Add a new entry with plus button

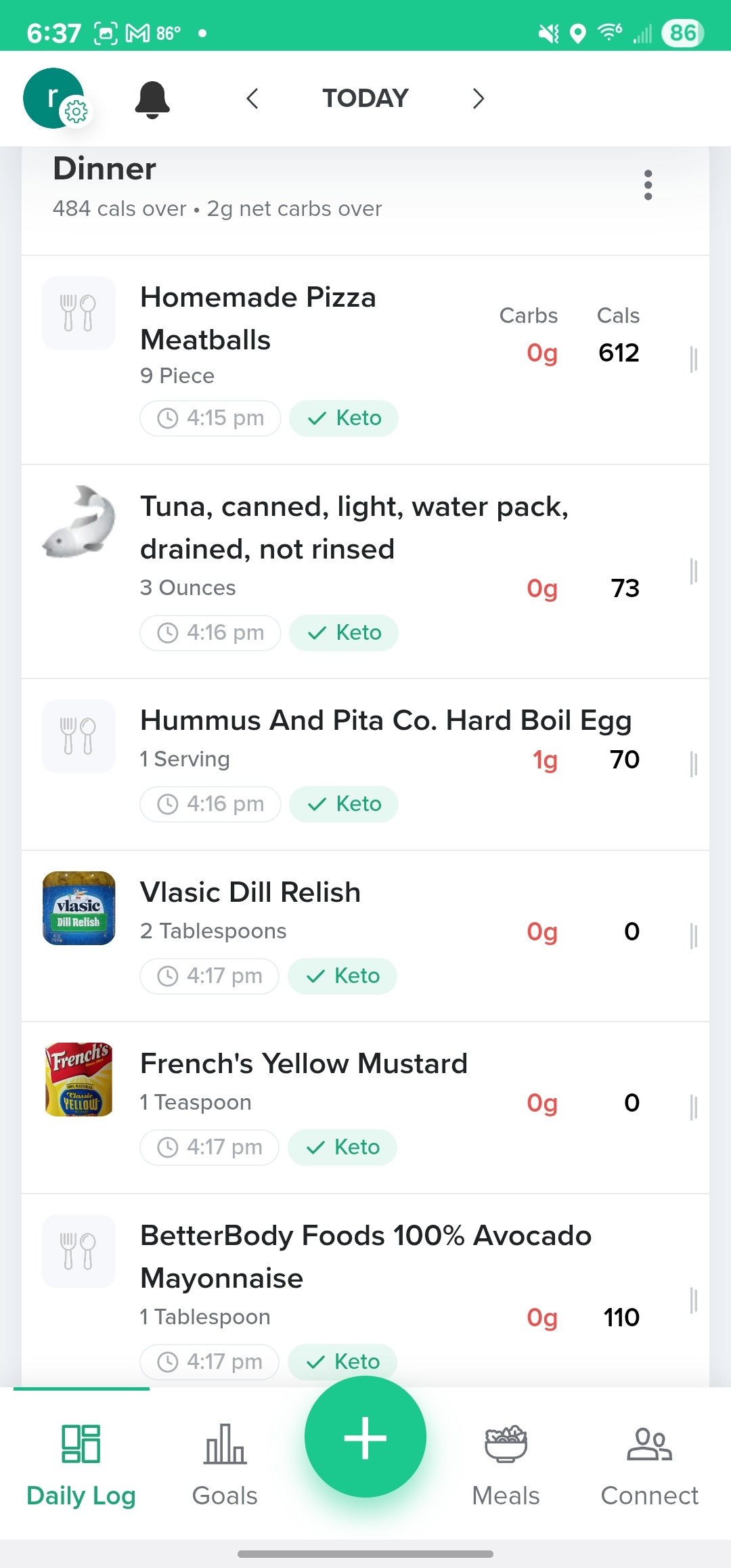365,1437
